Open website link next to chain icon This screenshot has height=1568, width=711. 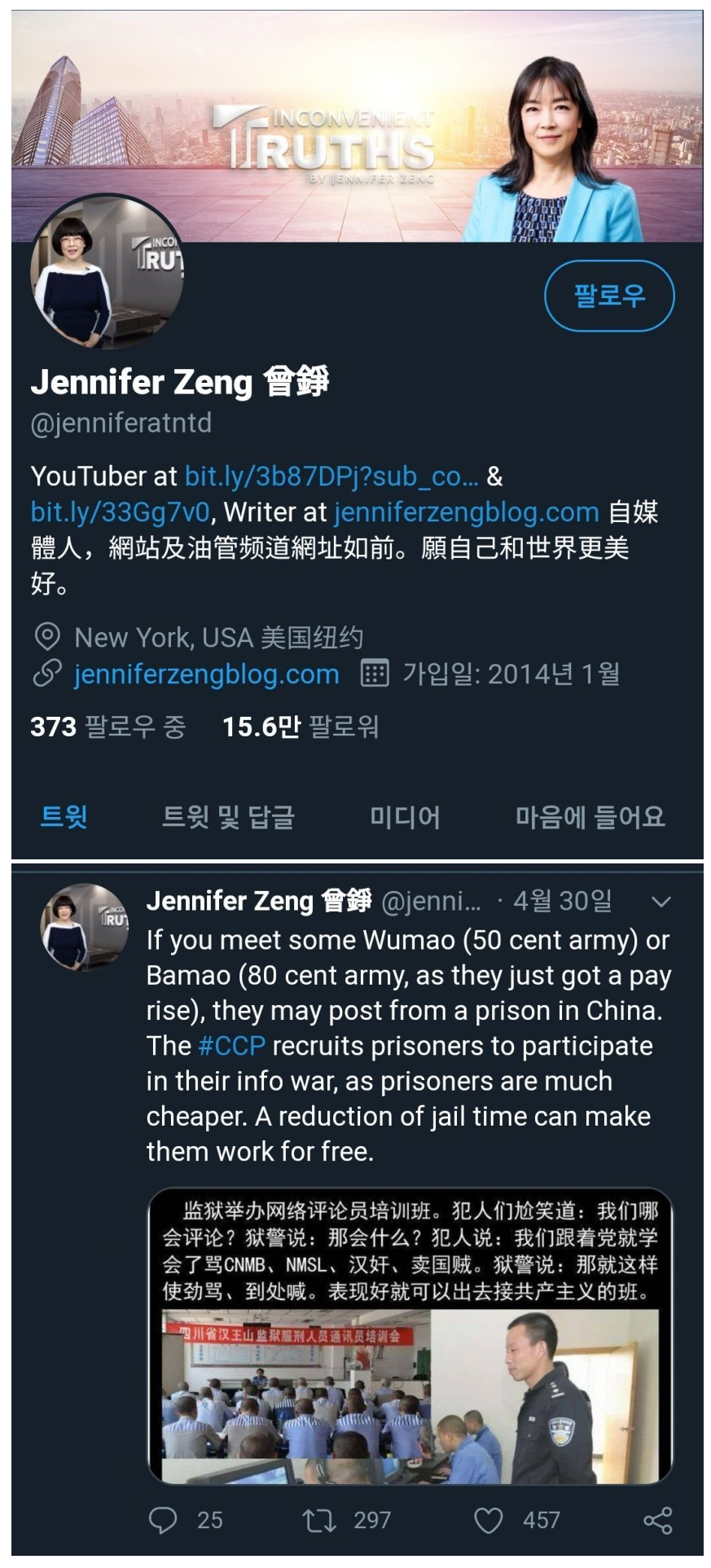point(206,674)
